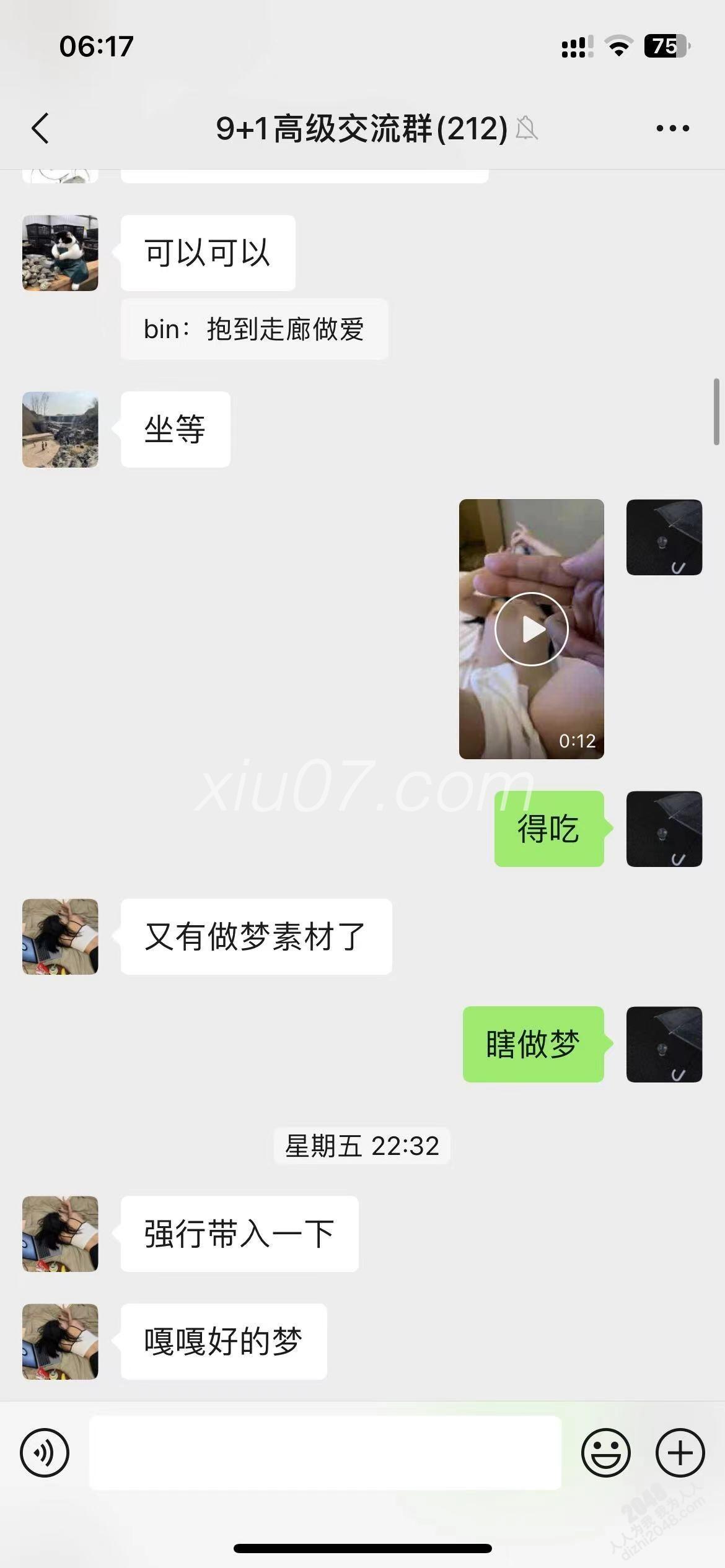This screenshot has width=725, height=1568.
Task: Open the plus attachments menu
Action: [680, 1453]
